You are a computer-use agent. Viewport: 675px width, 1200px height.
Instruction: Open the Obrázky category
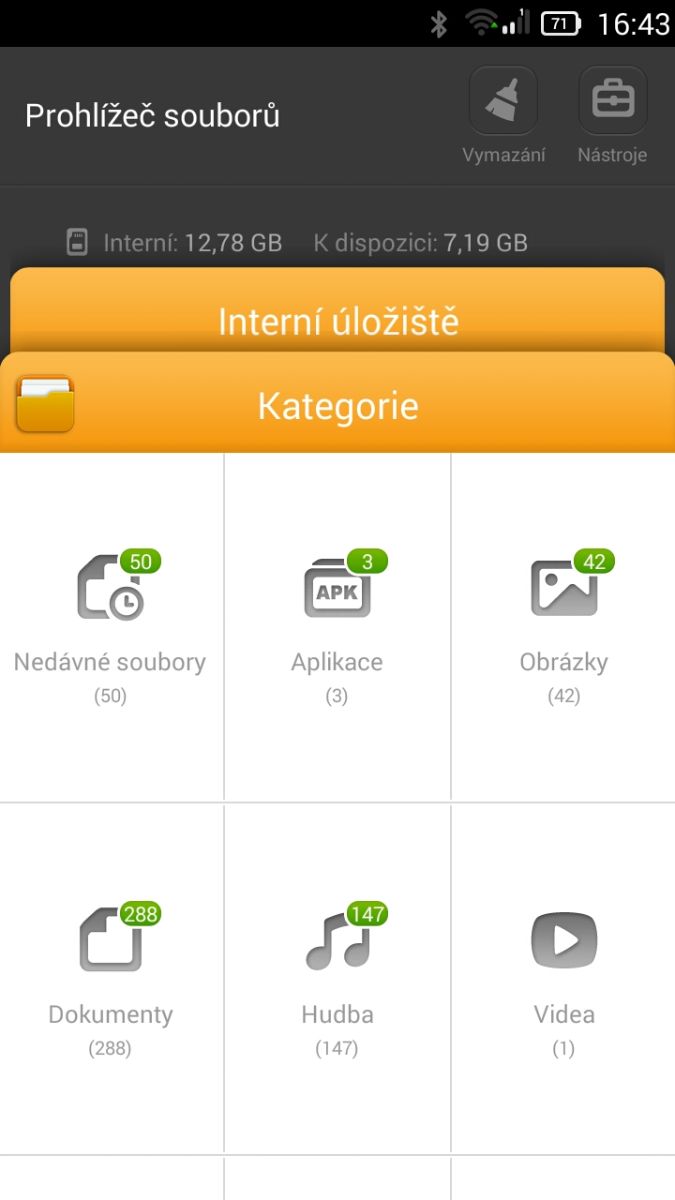563,625
